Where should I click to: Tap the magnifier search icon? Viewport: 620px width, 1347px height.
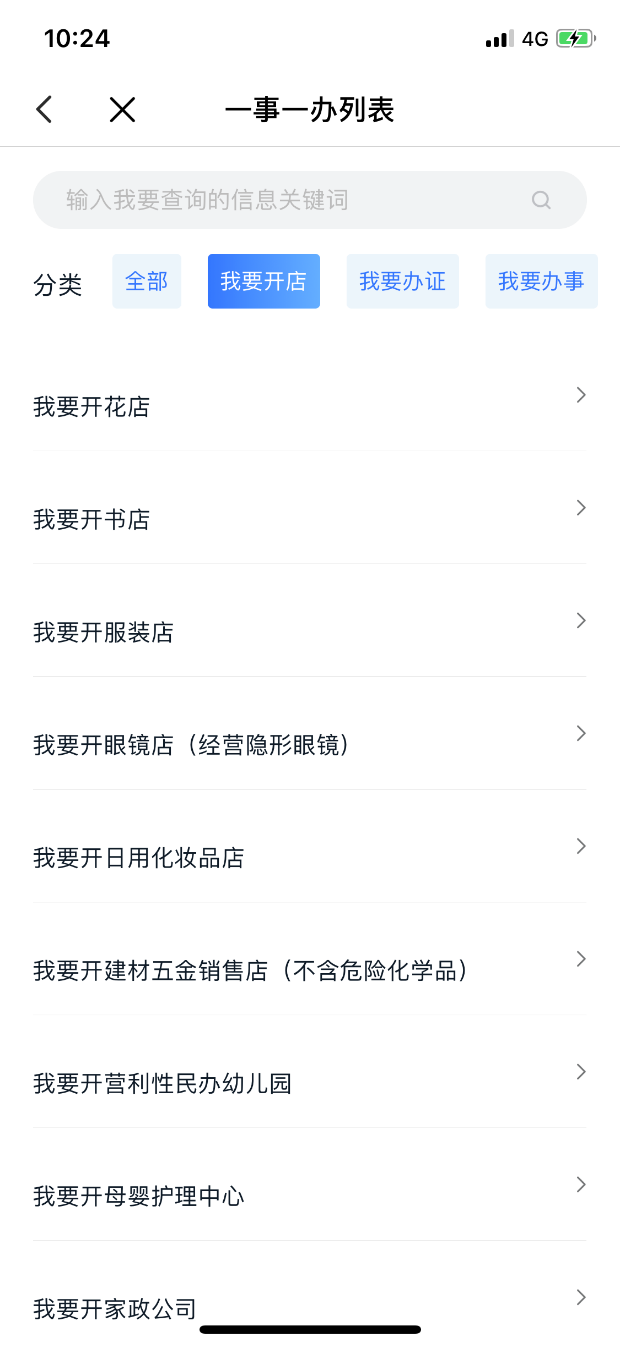pos(541,200)
